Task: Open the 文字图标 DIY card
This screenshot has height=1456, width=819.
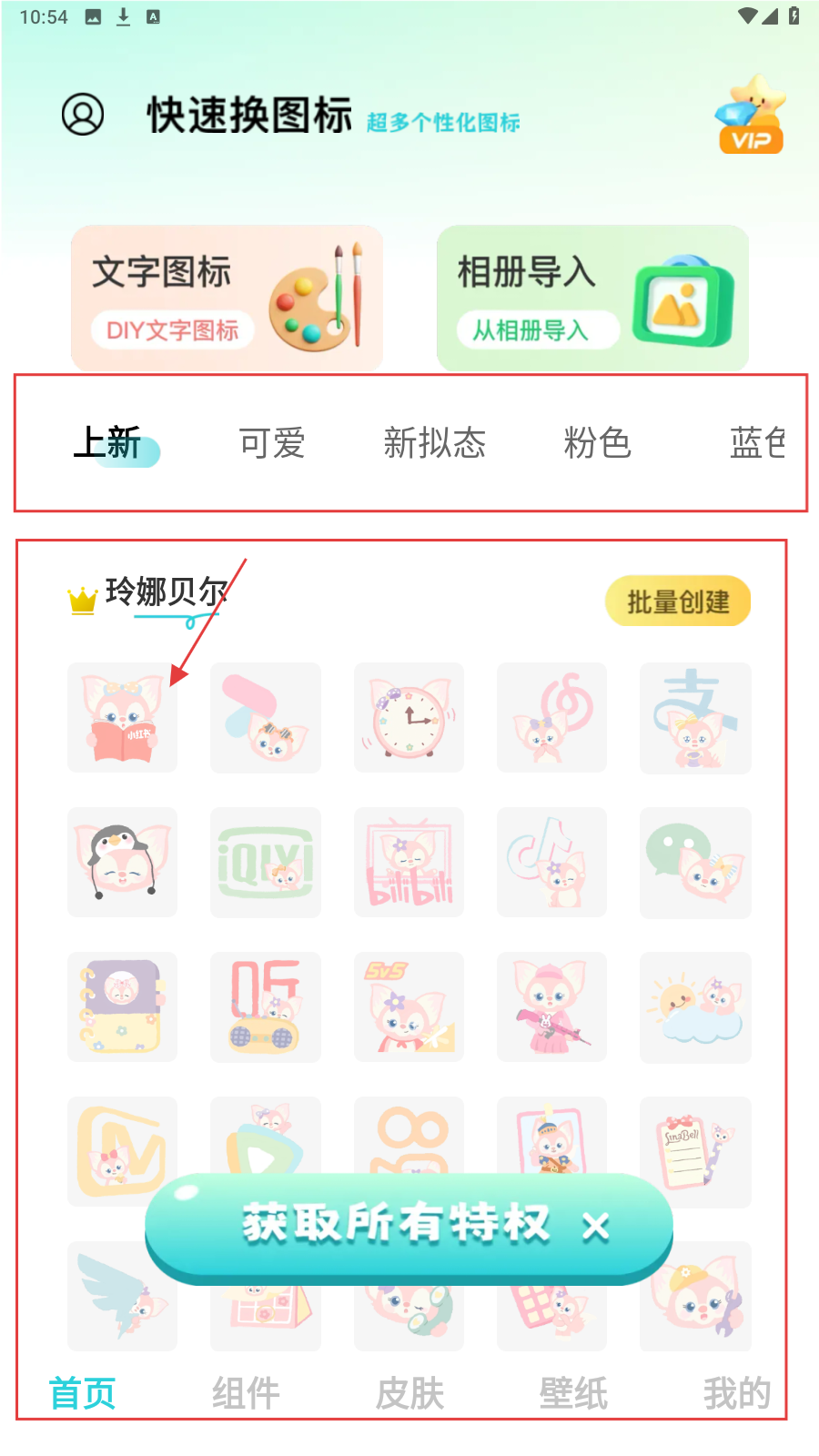Action: (x=227, y=298)
